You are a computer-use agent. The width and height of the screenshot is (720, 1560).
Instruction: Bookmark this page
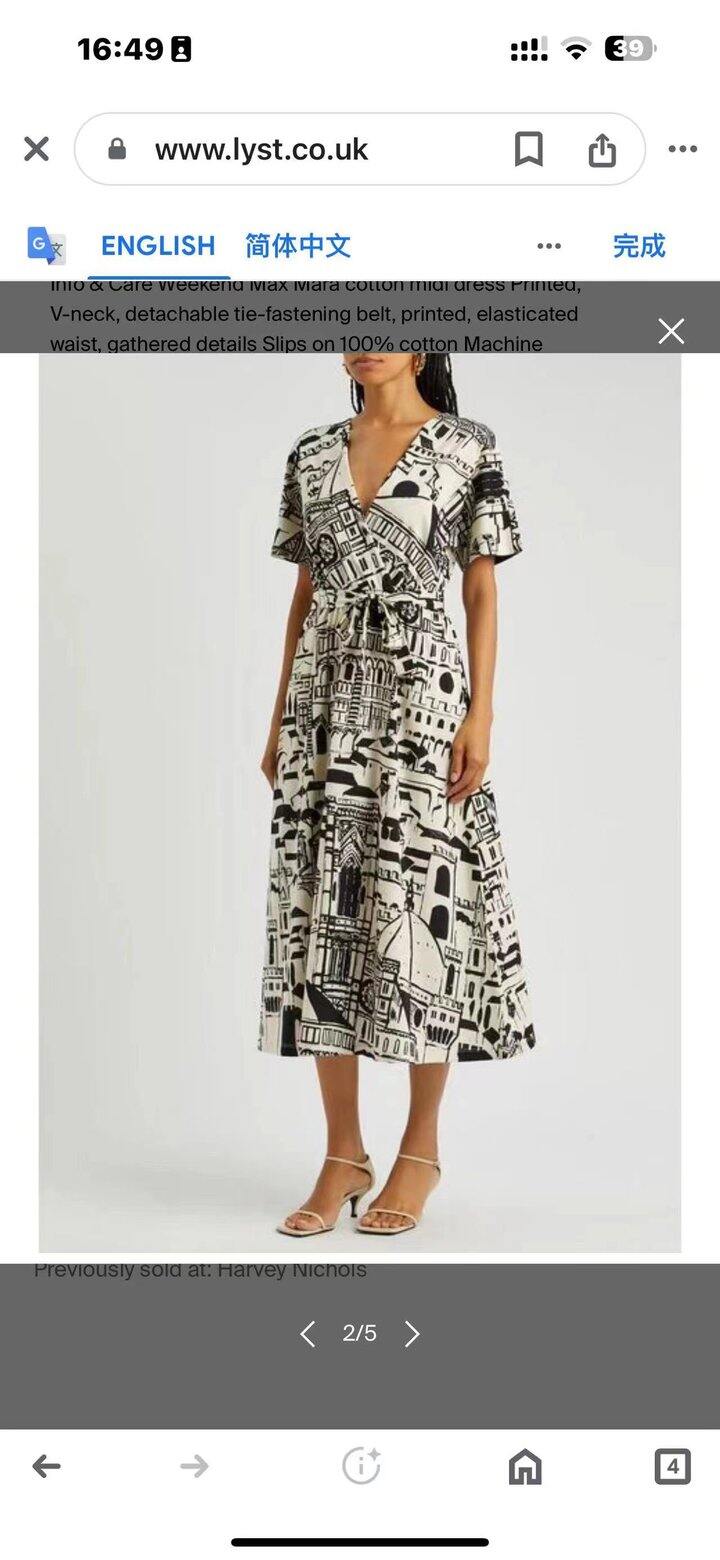tap(528, 150)
